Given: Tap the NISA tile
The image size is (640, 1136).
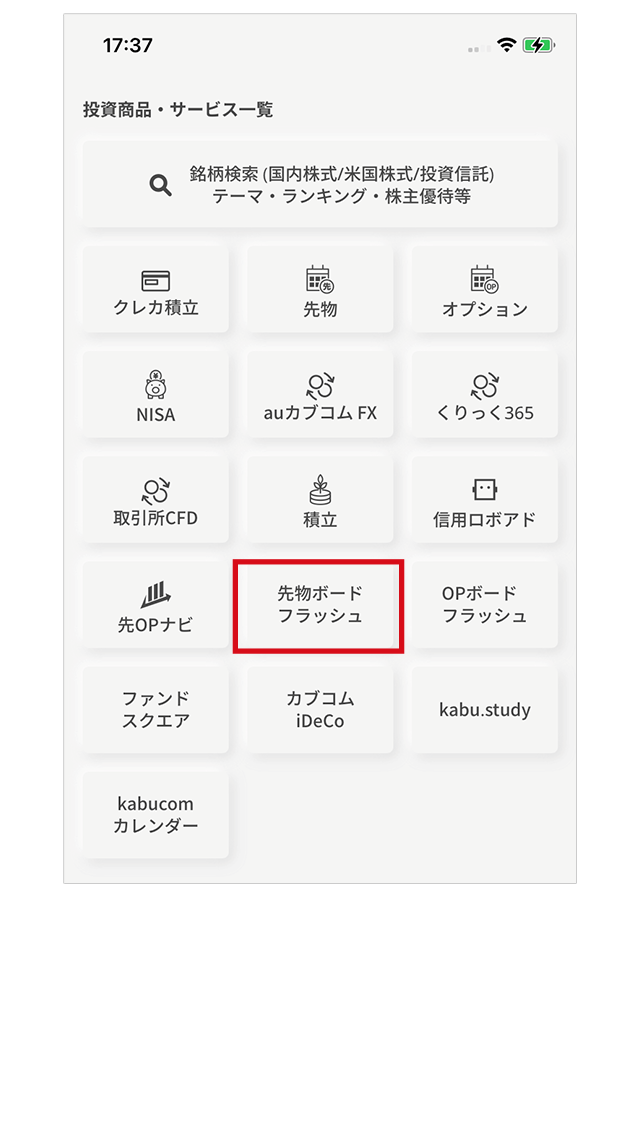Looking at the screenshot, I should [x=156, y=395].
